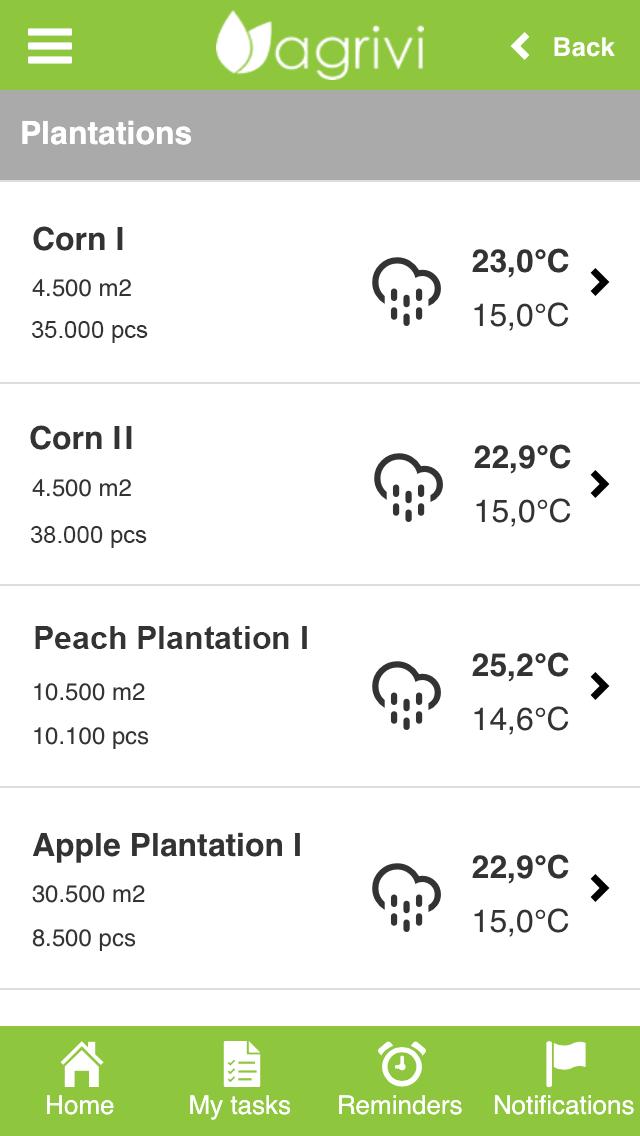Open the Corn I plantation
The width and height of the screenshot is (640, 1136).
click(x=320, y=283)
